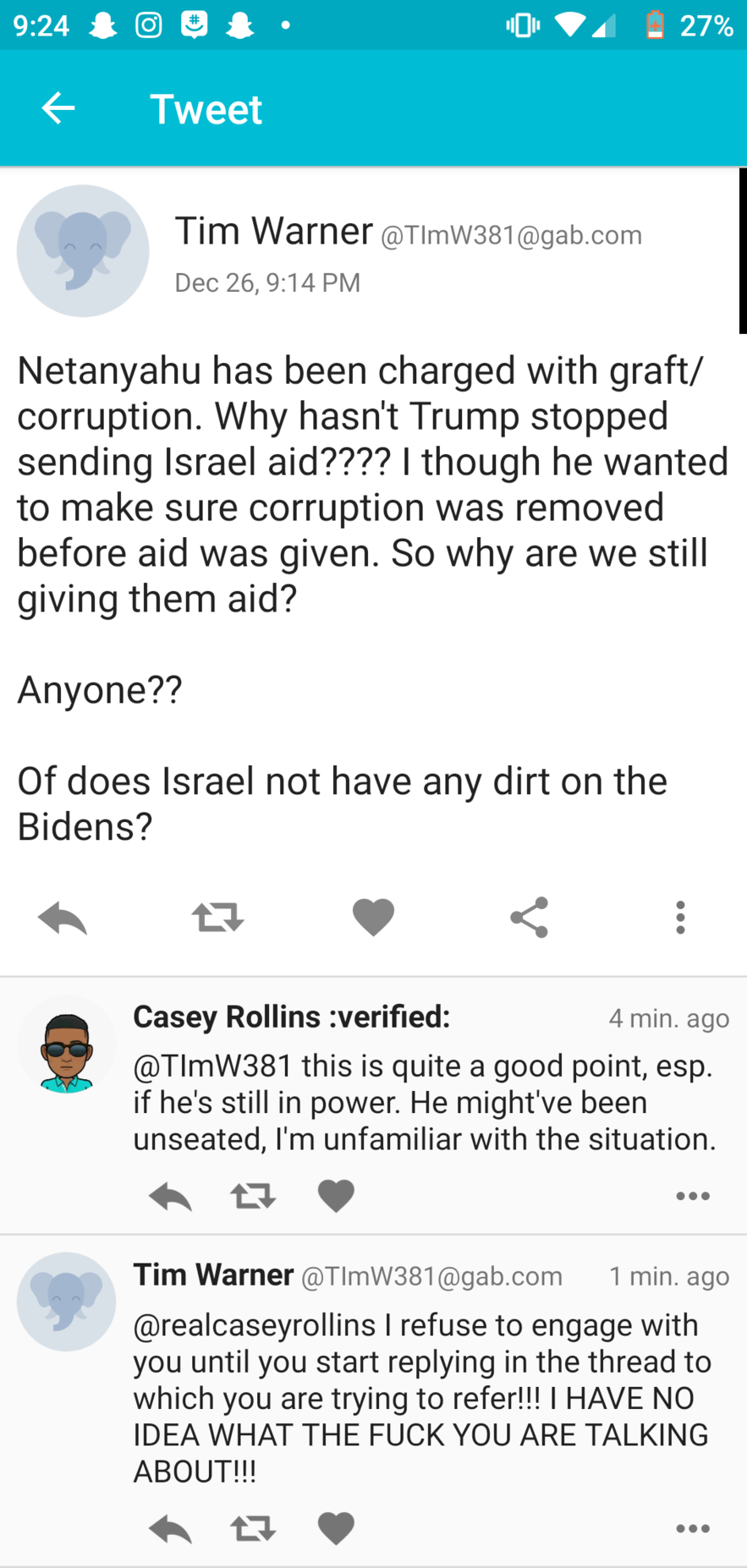Open overflow menu on the main post

coord(680,918)
